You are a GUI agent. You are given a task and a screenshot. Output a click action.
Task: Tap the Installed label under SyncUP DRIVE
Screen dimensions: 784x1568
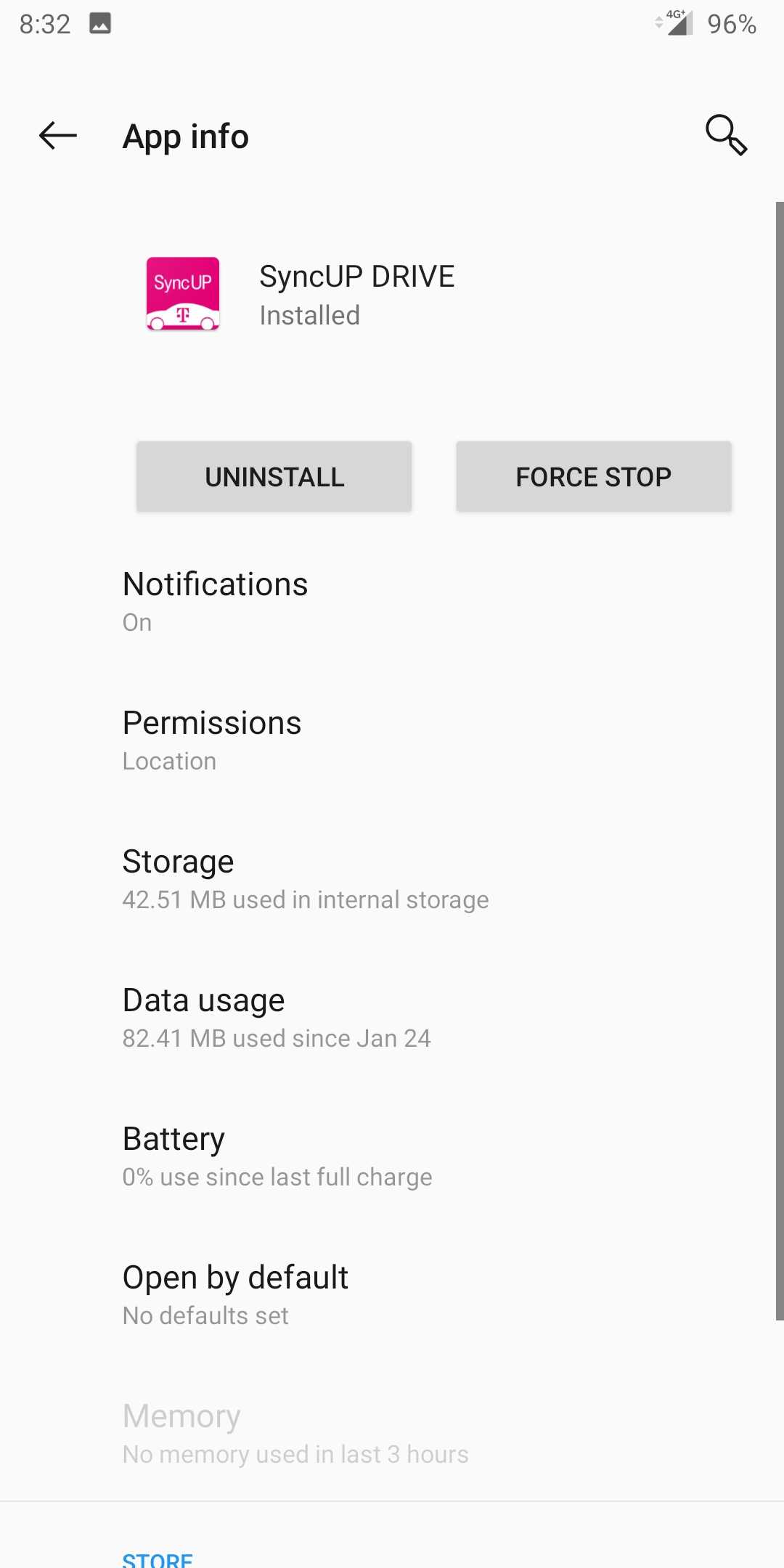click(x=309, y=314)
